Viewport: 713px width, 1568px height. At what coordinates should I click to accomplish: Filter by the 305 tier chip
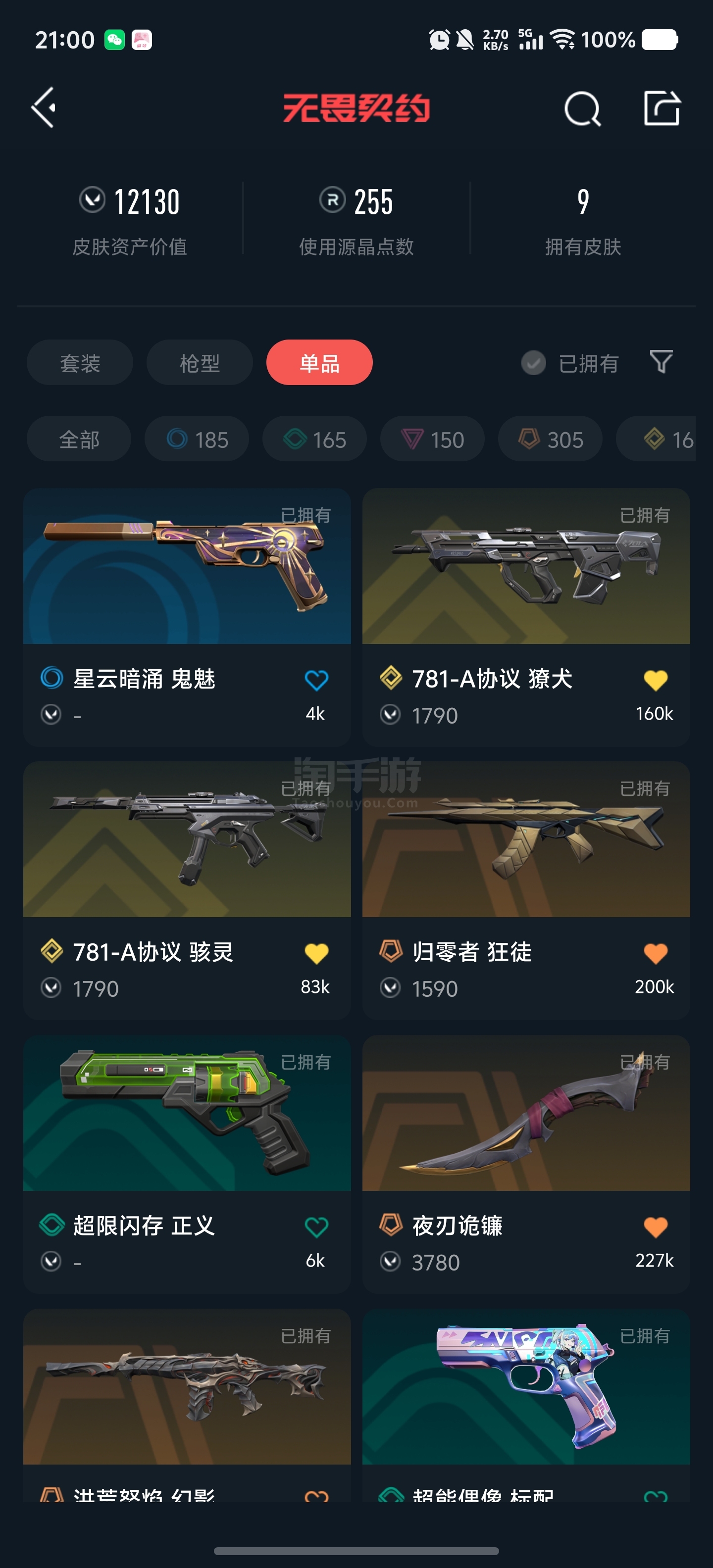551,439
